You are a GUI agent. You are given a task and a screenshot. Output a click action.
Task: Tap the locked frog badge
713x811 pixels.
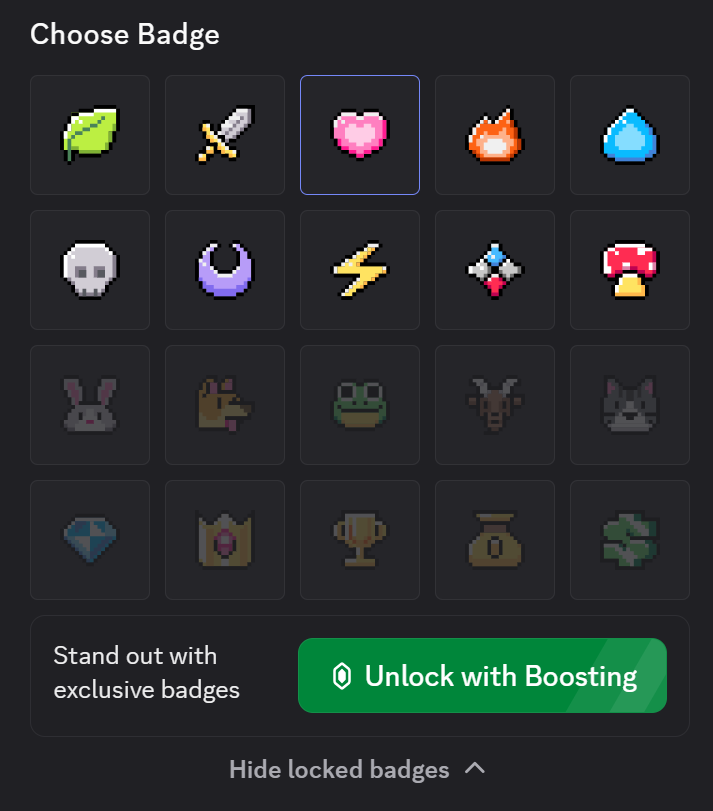click(360, 405)
